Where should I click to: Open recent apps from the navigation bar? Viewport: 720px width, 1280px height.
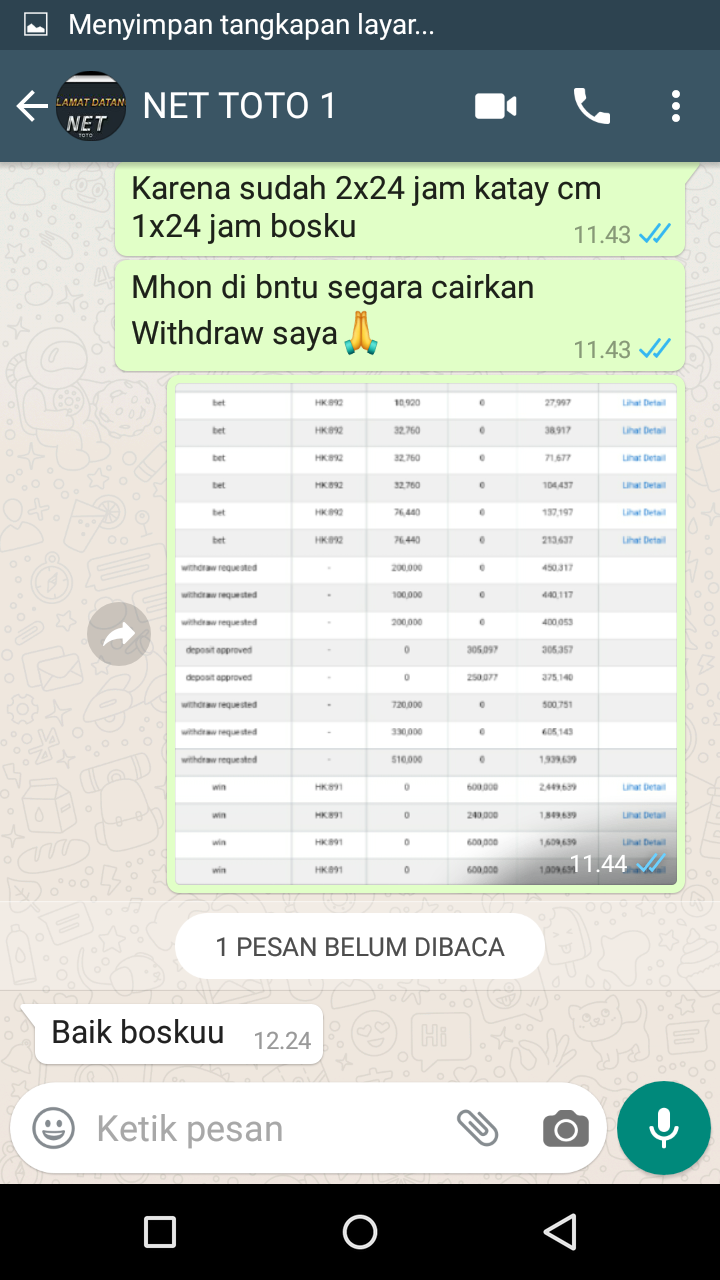coord(160,1232)
